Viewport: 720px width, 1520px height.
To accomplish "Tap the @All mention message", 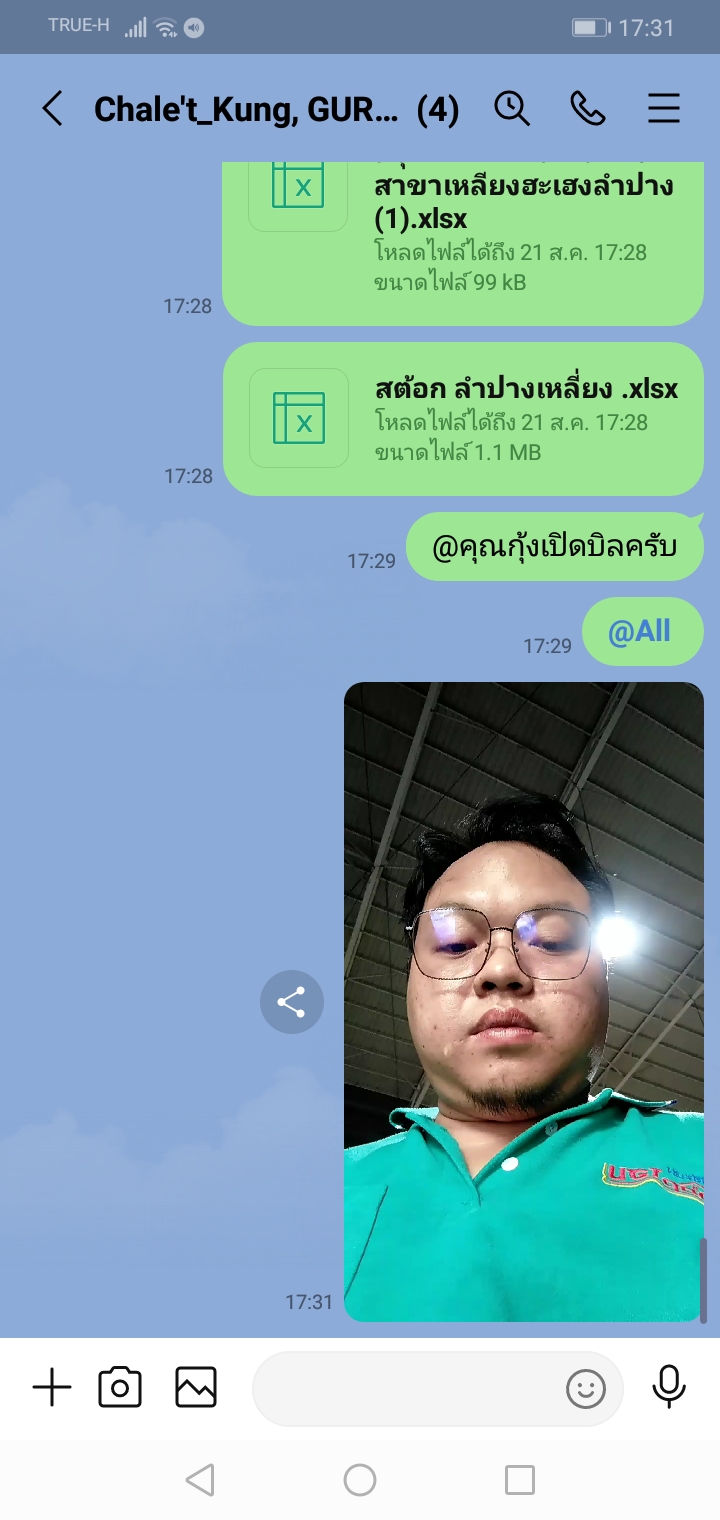I will (641, 632).
